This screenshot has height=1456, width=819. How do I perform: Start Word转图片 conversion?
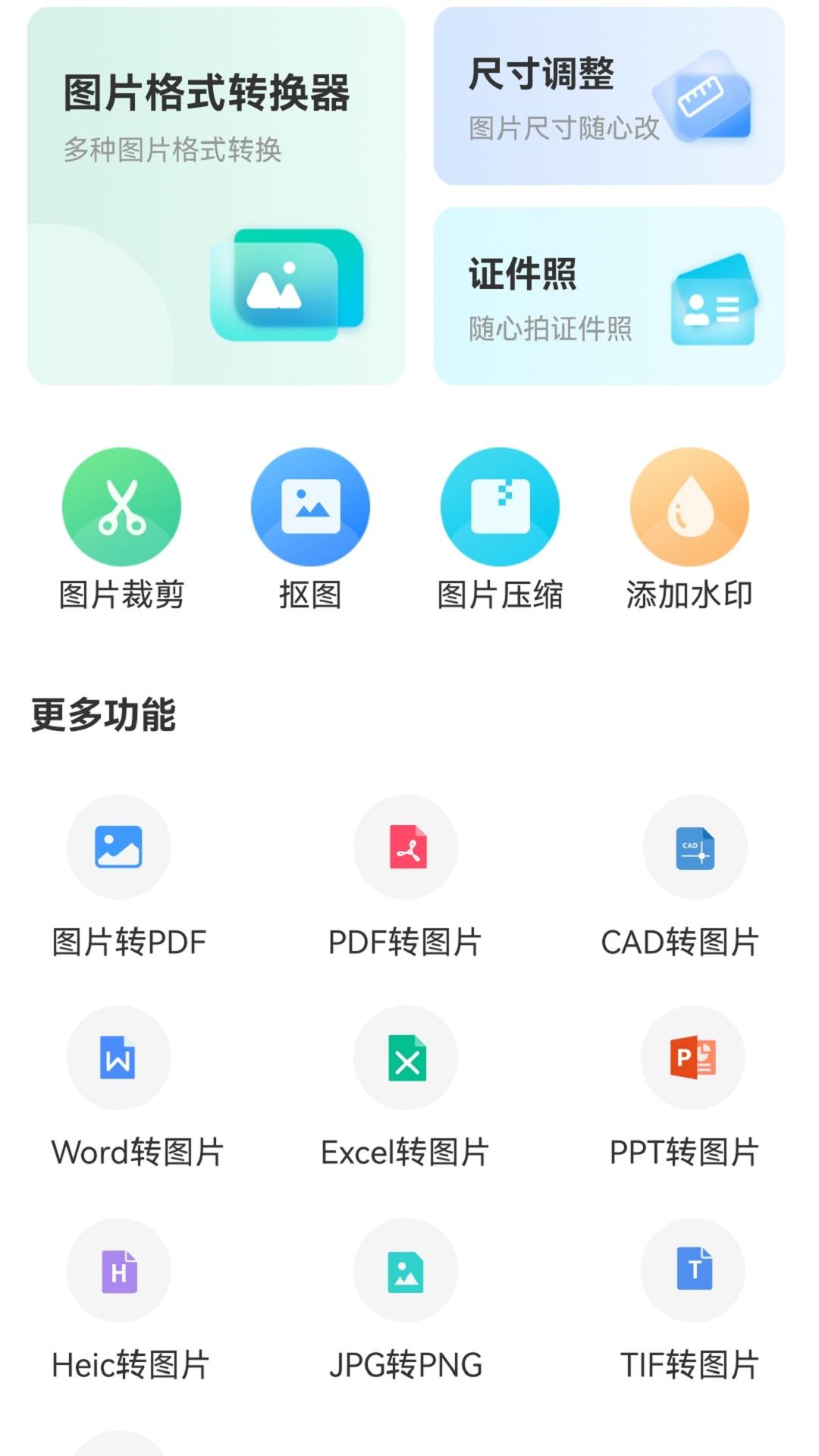click(119, 1058)
